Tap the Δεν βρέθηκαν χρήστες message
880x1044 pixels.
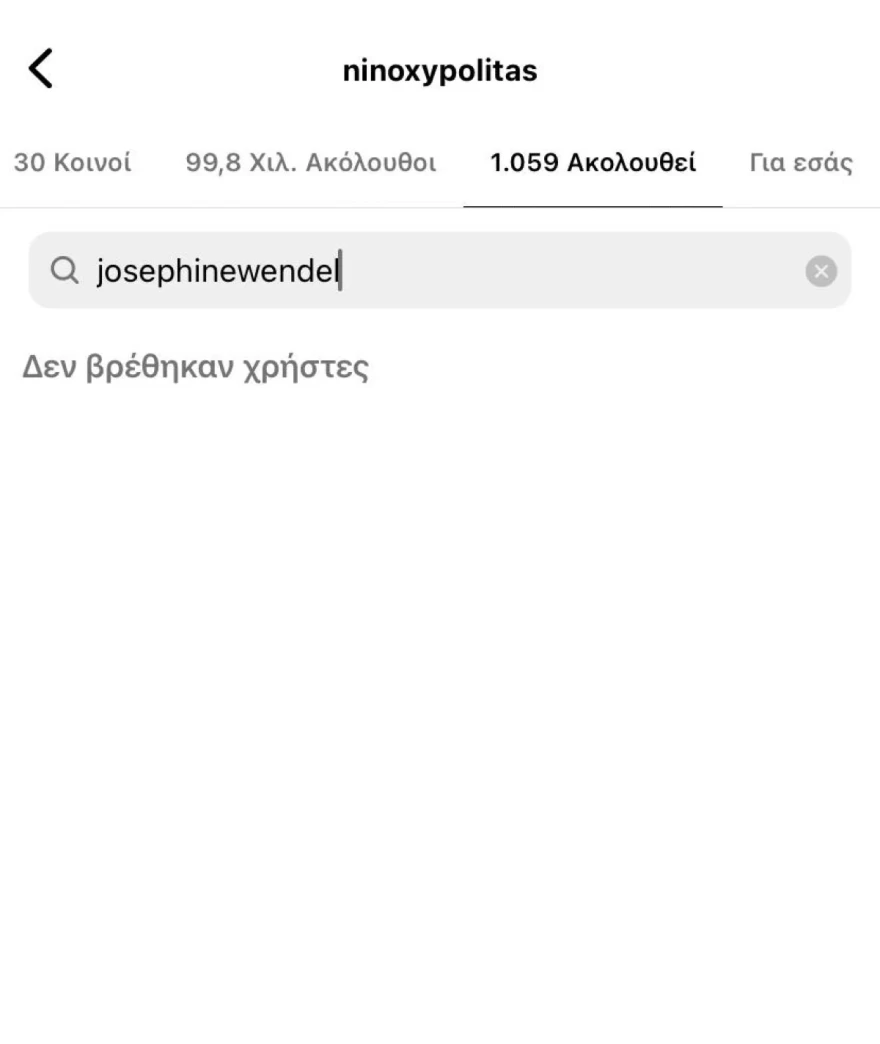tap(194, 366)
